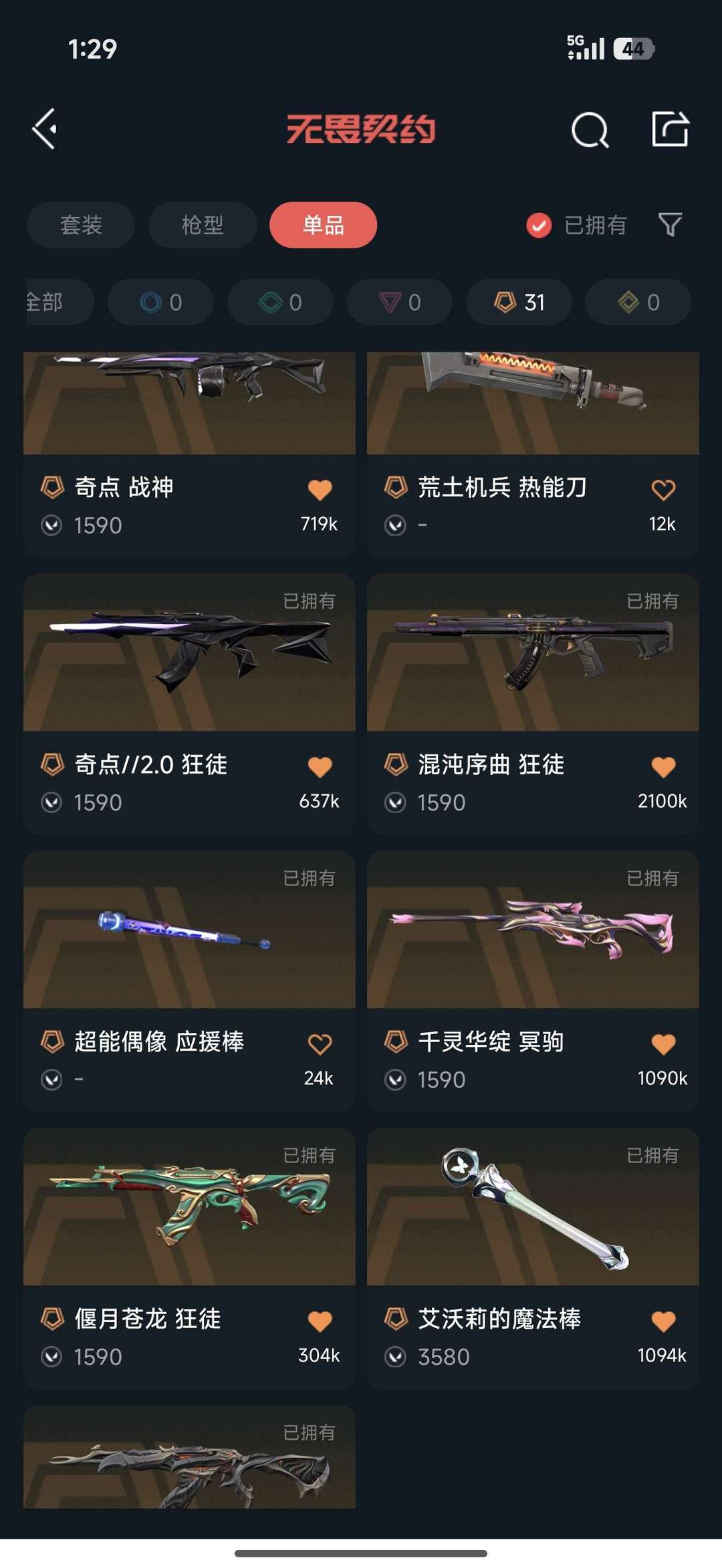The height and width of the screenshot is (1568, 722).
Task: Open the 偃月苍龙 狂徒 skin card
Action: (x=189, y=1209)
